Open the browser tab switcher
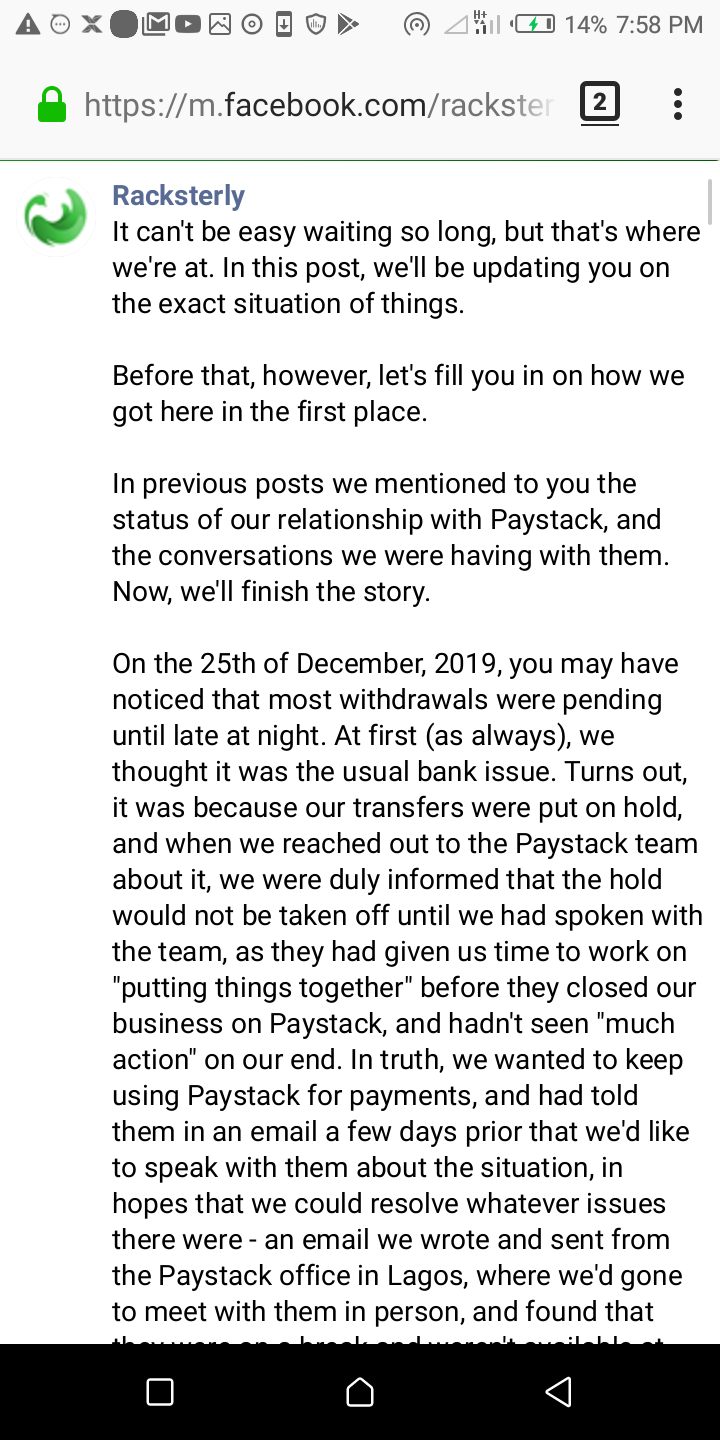The image size is (720, 1440). tap(599, 103)
